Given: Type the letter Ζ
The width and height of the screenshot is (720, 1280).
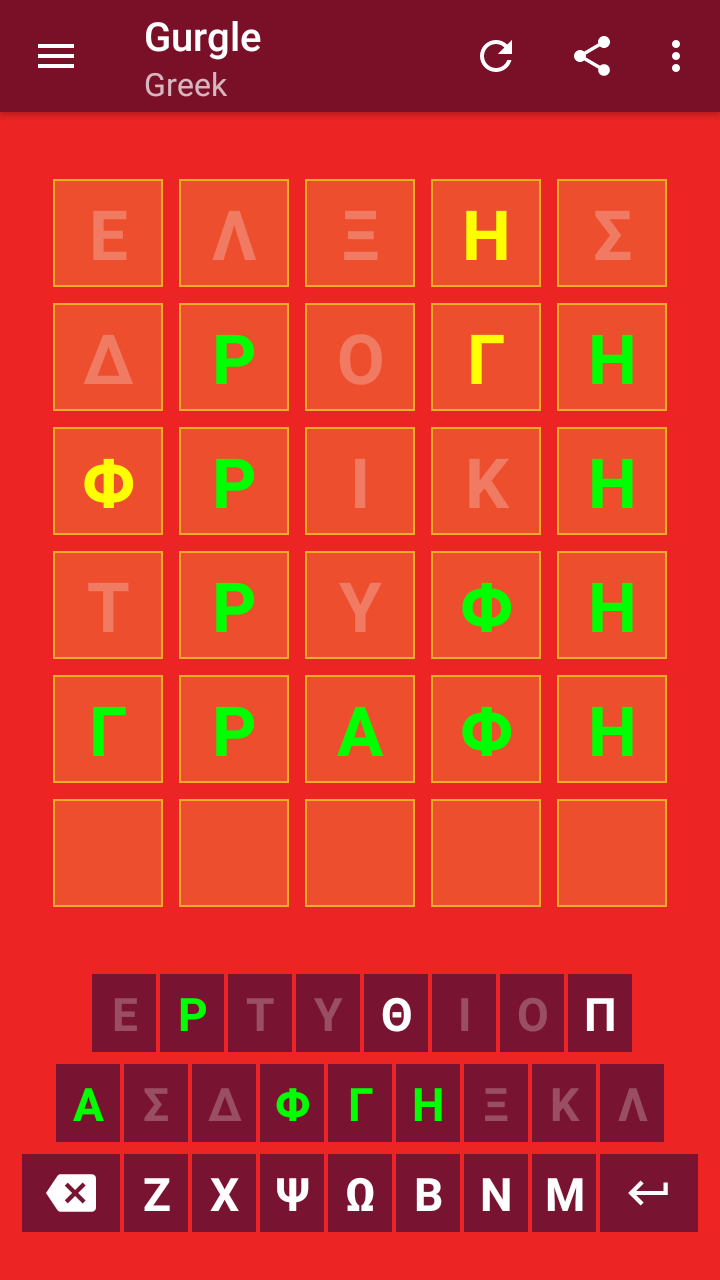Looking at the screenshot, I should point(156,1193).
